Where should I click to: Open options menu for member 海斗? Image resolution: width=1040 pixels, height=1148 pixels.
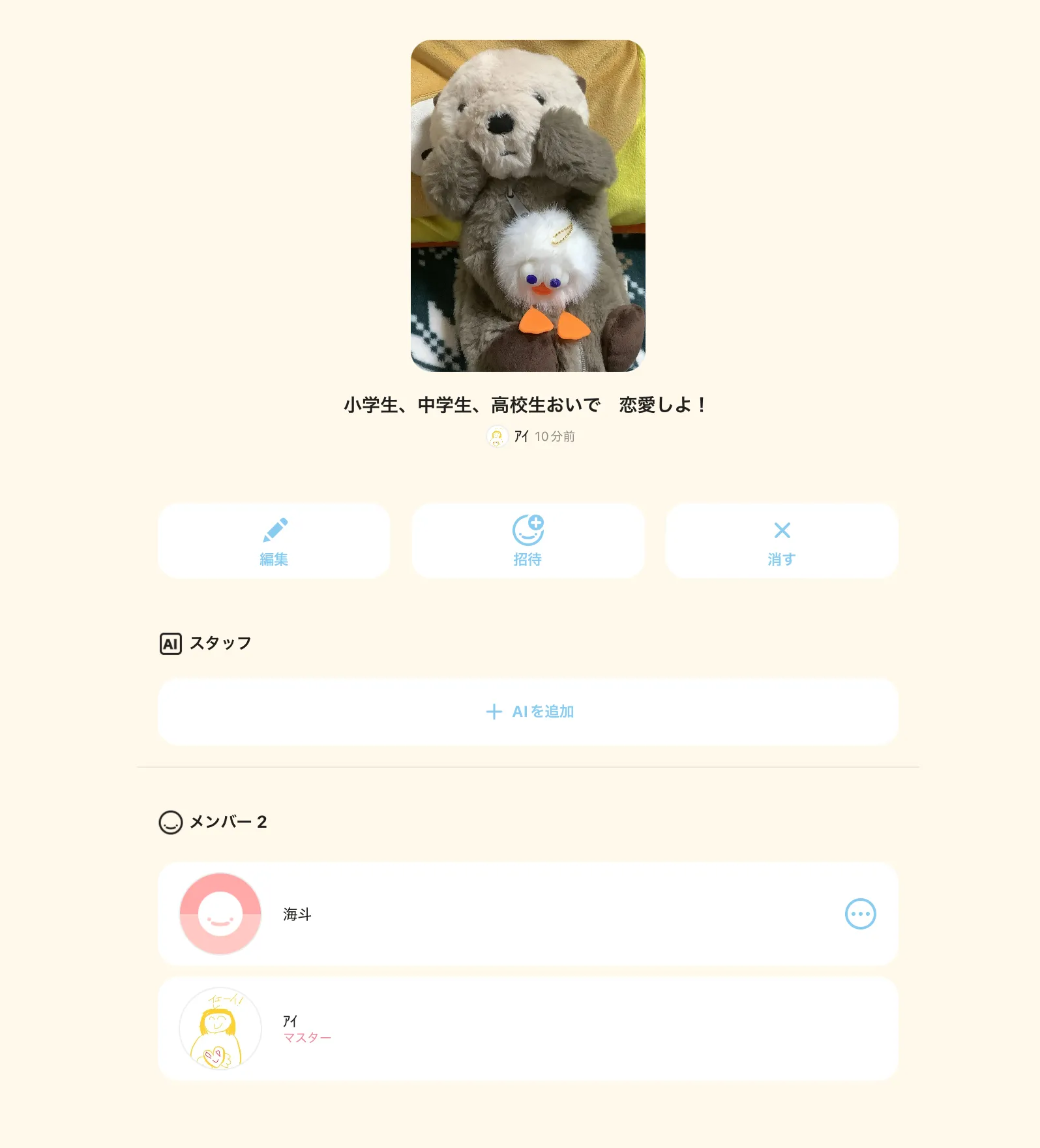860,914
